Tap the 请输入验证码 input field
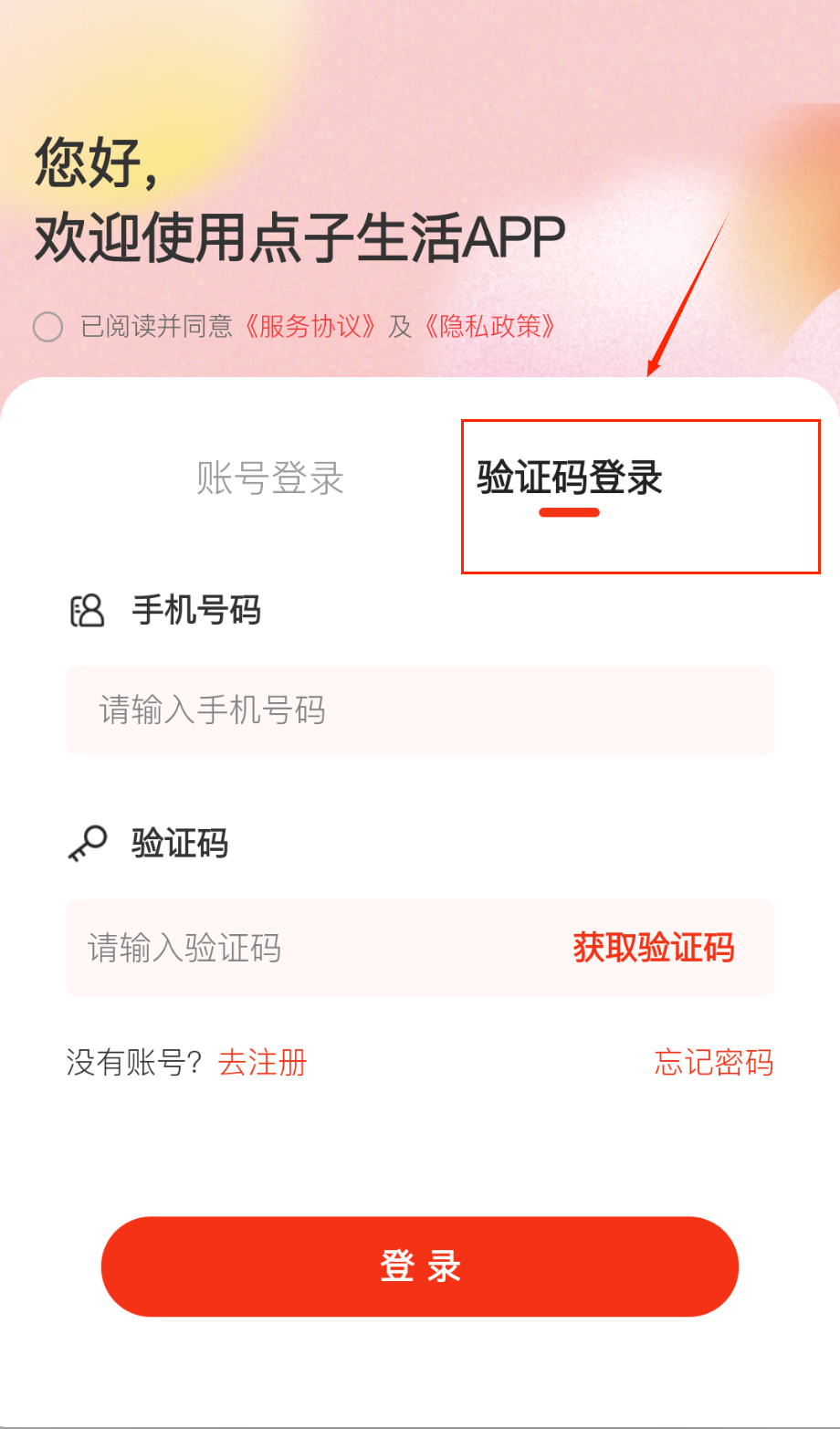The image size is (840, 1429). click(x=301, y=949)
